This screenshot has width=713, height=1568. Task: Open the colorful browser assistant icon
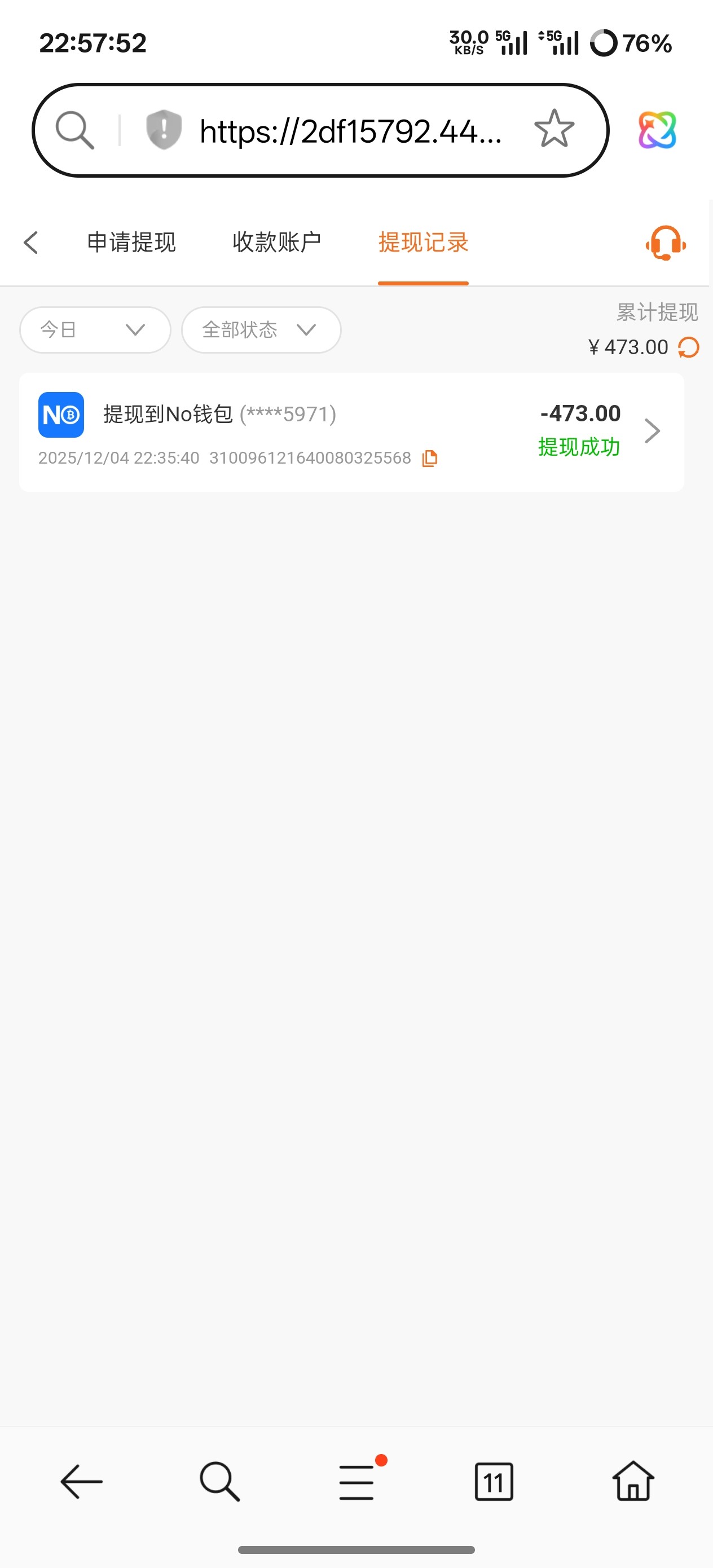[x=657, y=130]
